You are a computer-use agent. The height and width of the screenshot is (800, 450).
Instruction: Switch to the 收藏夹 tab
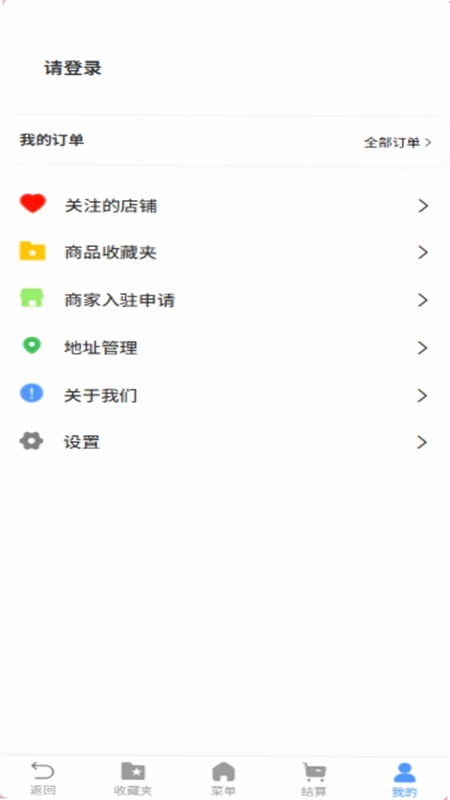tap(133, 779)
